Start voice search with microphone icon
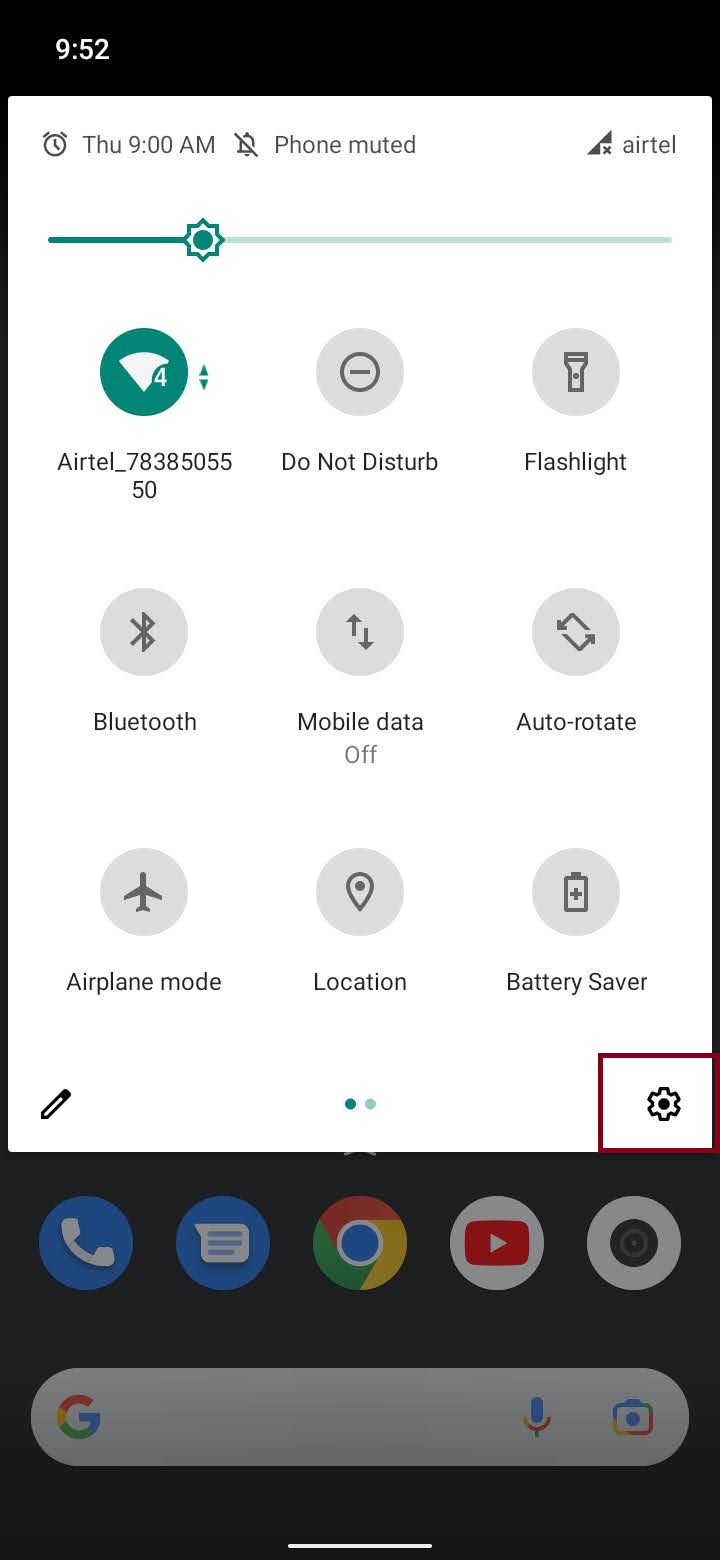 click(537, 1417)
